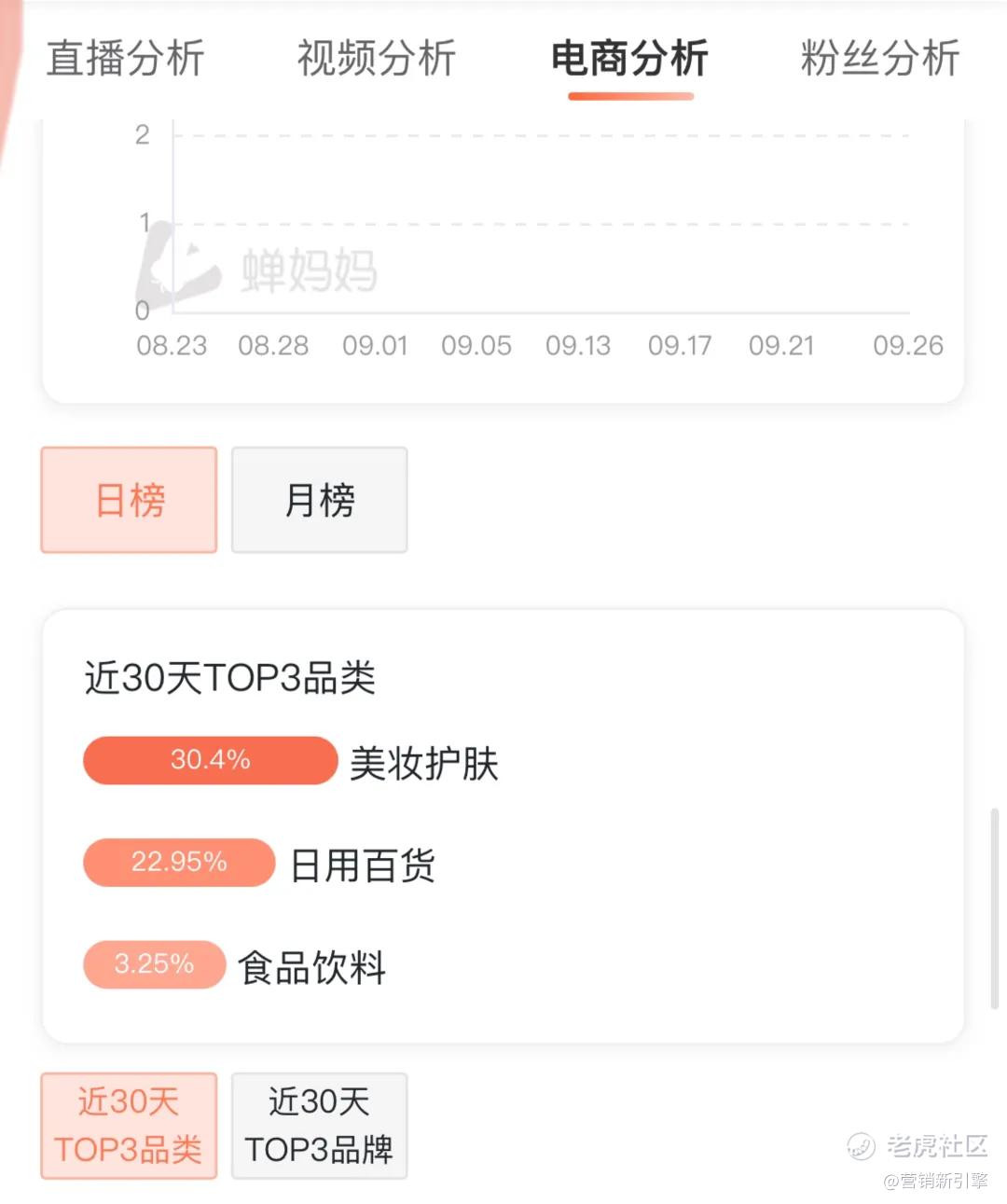Image resolution: width=1007 pixels, height=1204 pixels.
Task: Open the 视频分析 tab
Action: (377, 58)
